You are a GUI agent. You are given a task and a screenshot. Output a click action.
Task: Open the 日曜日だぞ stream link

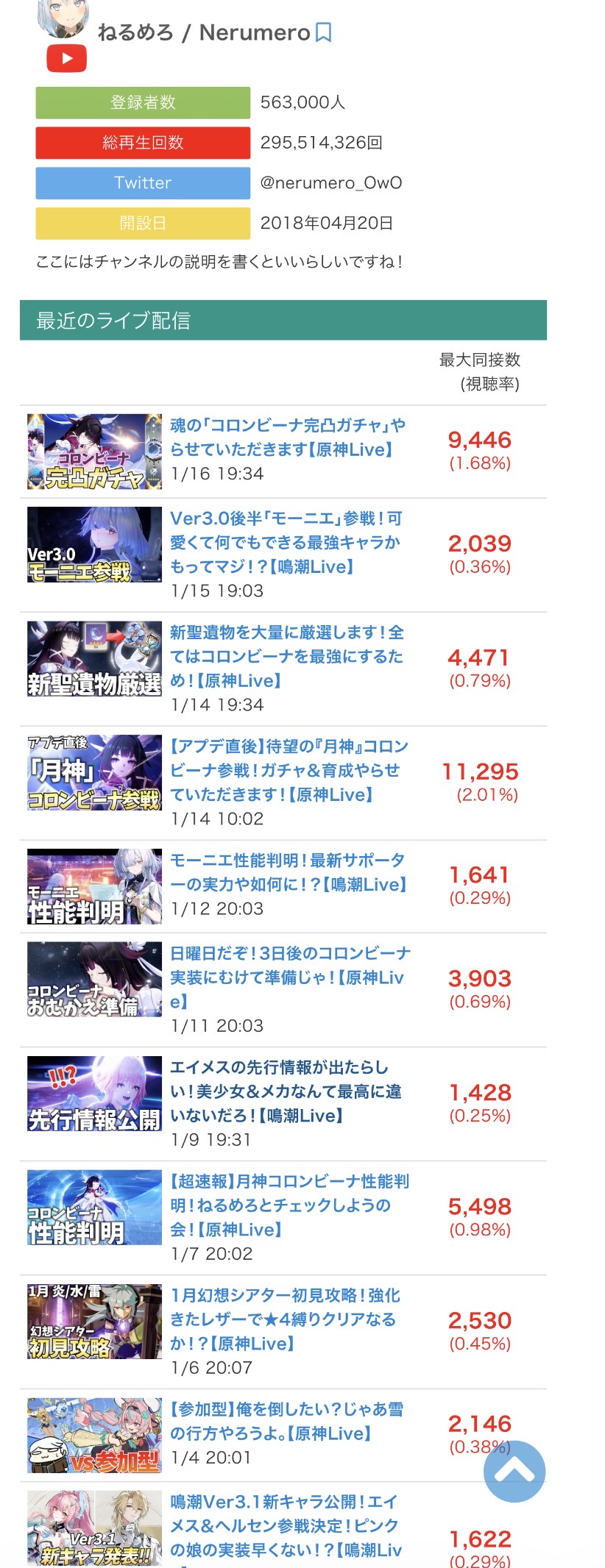(290, 977)
